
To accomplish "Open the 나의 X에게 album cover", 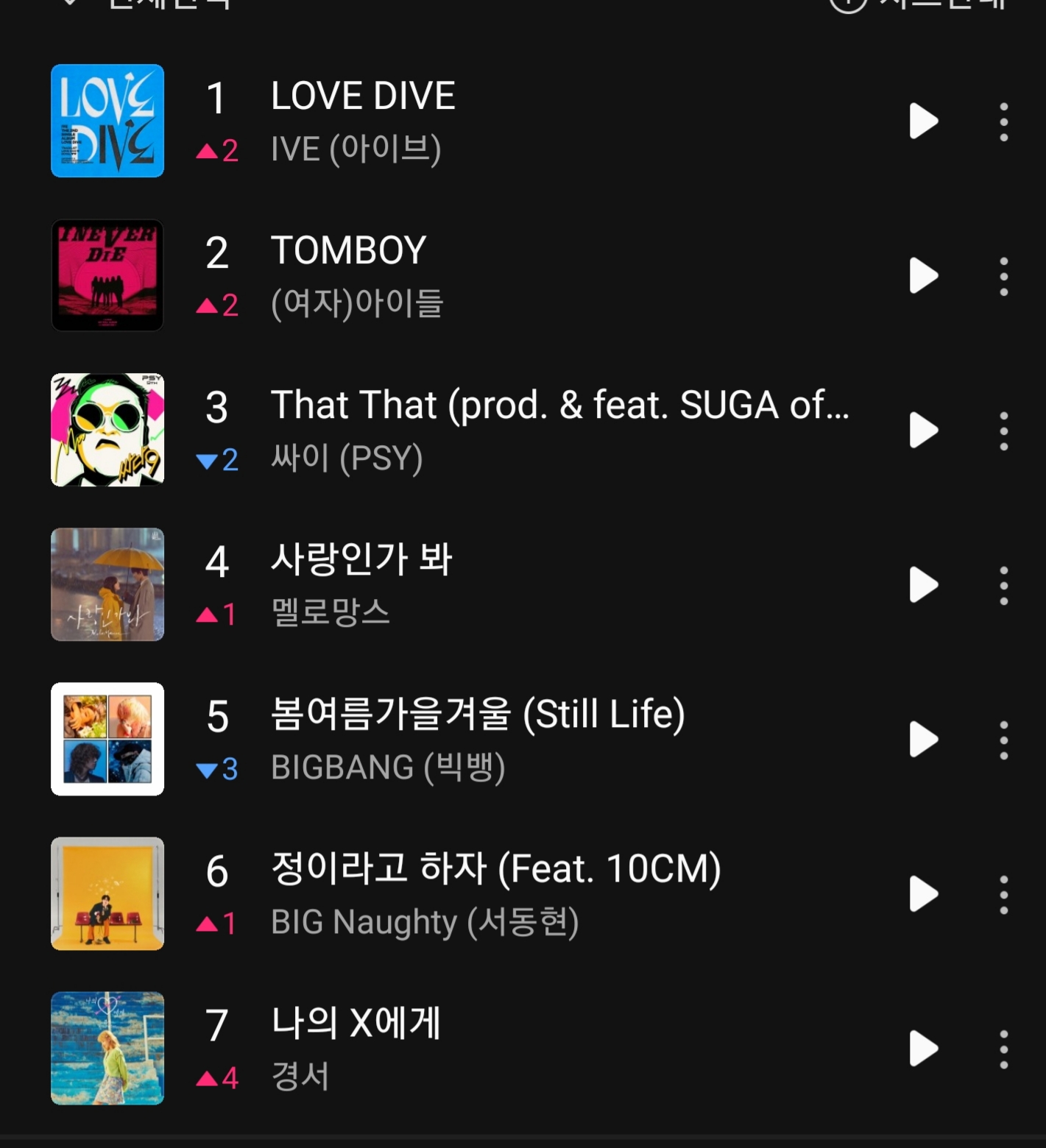I will coord(107,1048).
